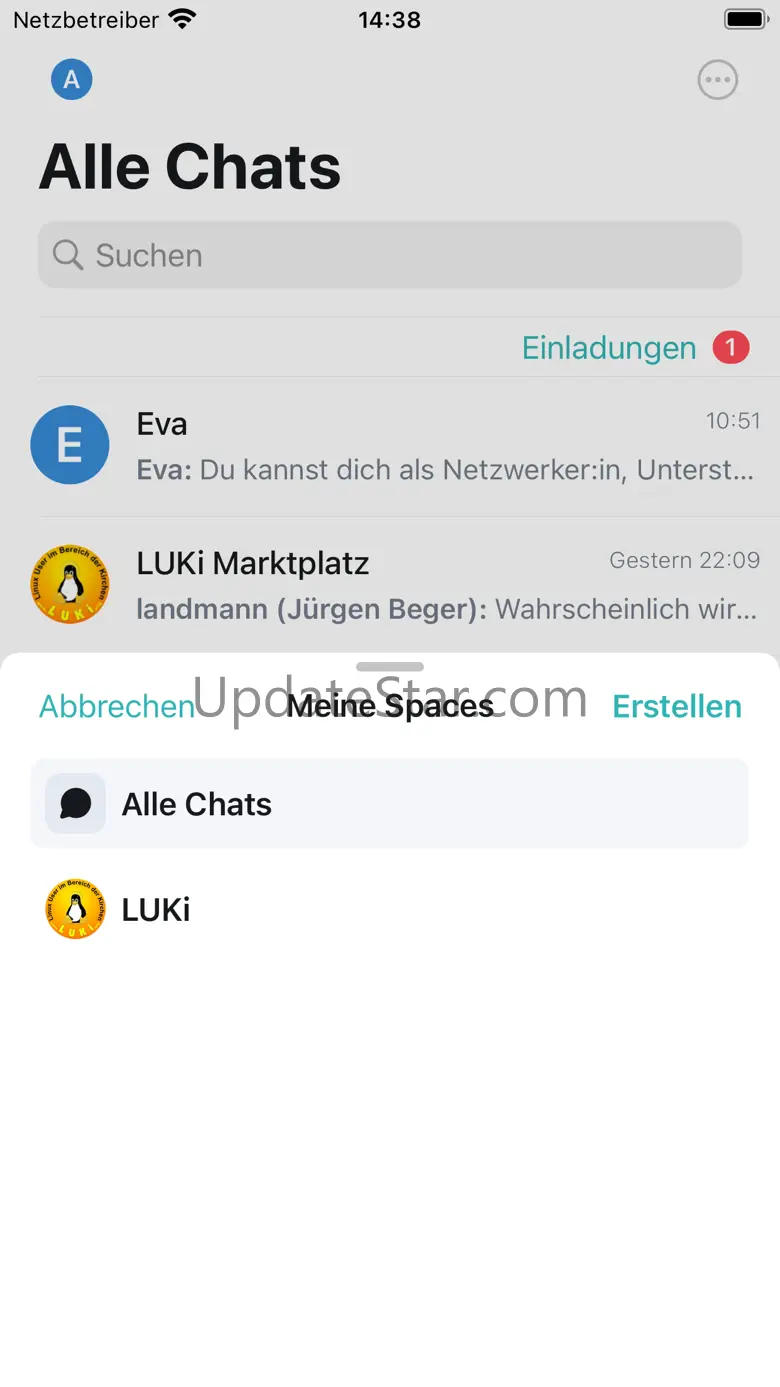This screenshot has width=780, height=1387.
Task: Open the profile avatar A
Action: click(72, 80)
